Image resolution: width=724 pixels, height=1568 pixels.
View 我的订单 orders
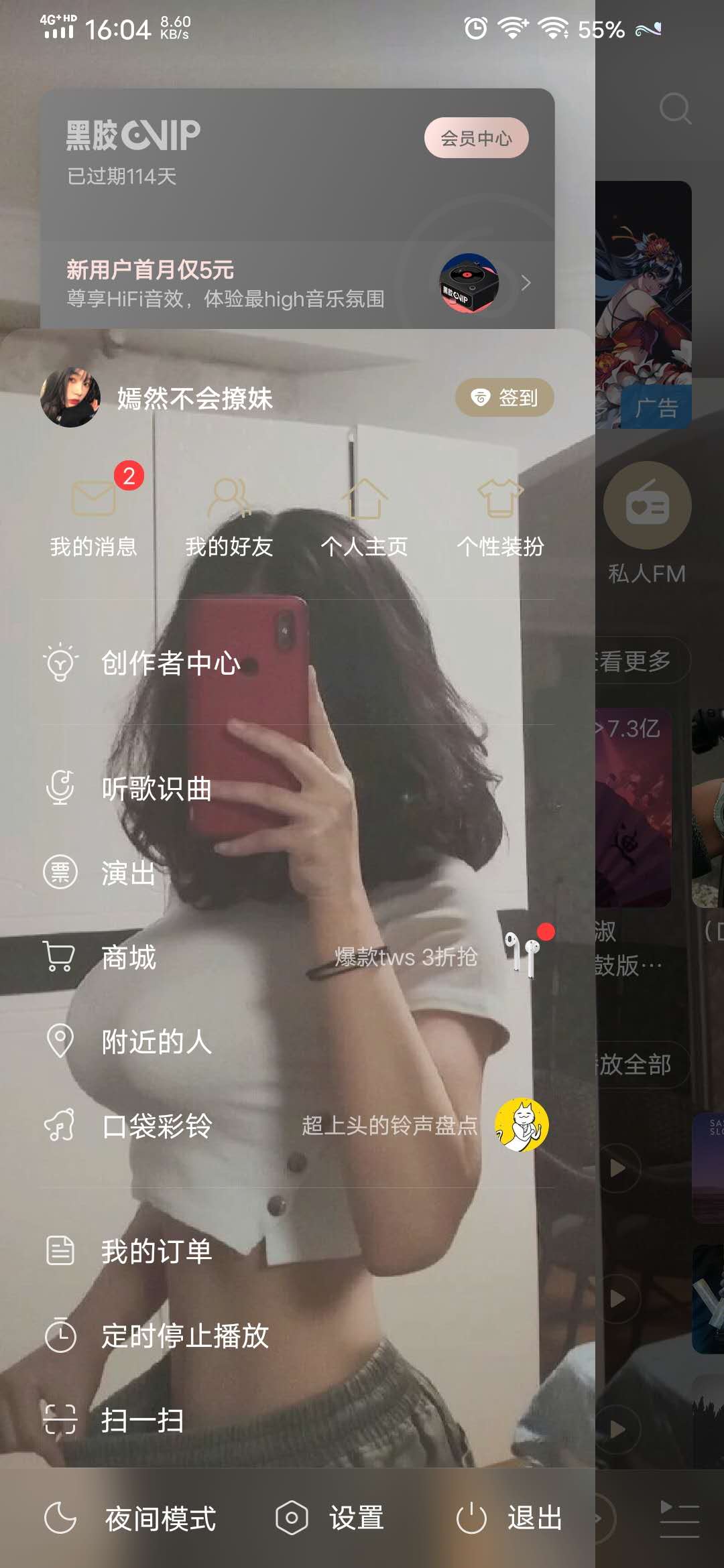pos(156,1251)
